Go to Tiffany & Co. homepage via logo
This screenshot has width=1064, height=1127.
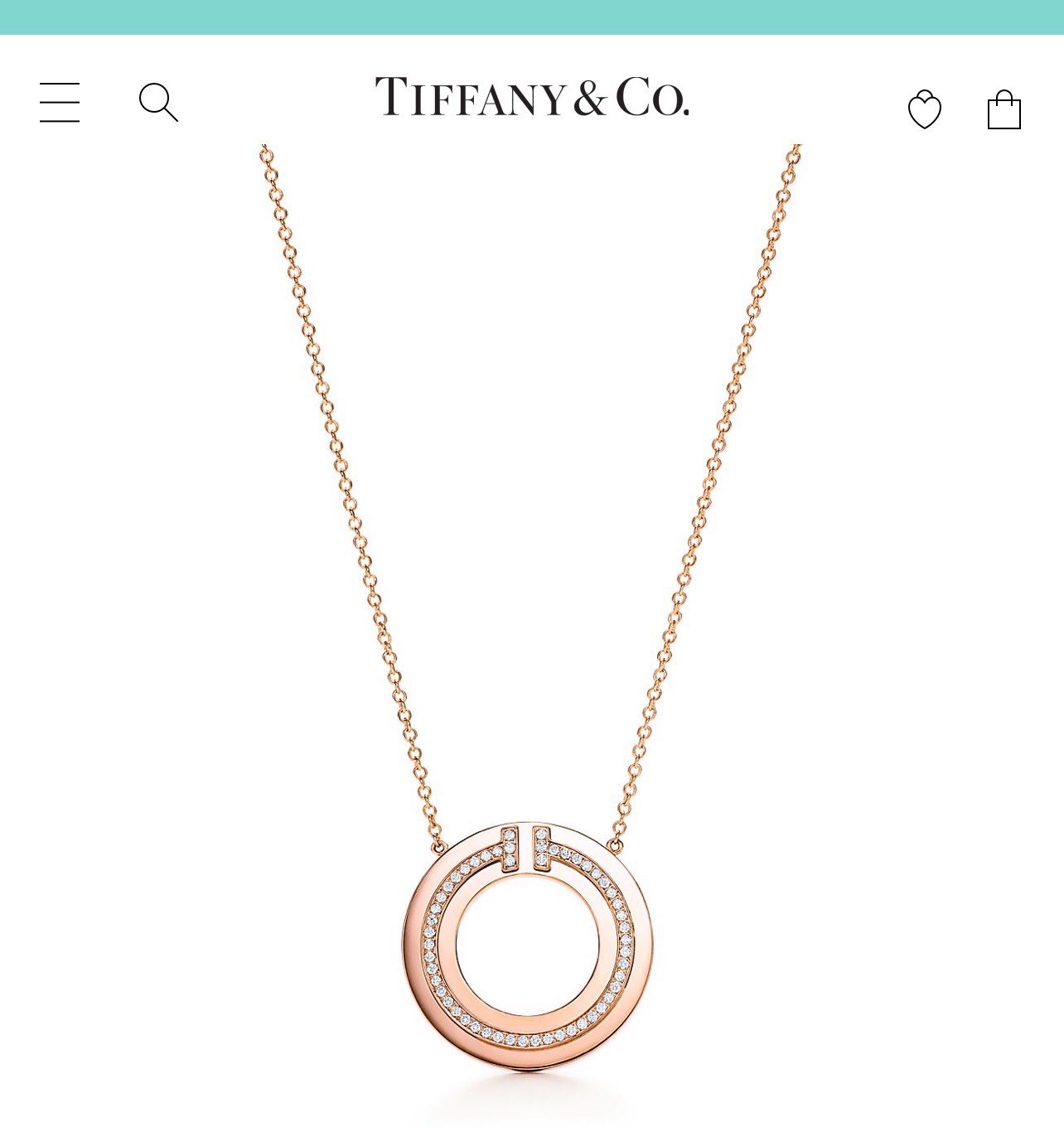click(531, 97)
